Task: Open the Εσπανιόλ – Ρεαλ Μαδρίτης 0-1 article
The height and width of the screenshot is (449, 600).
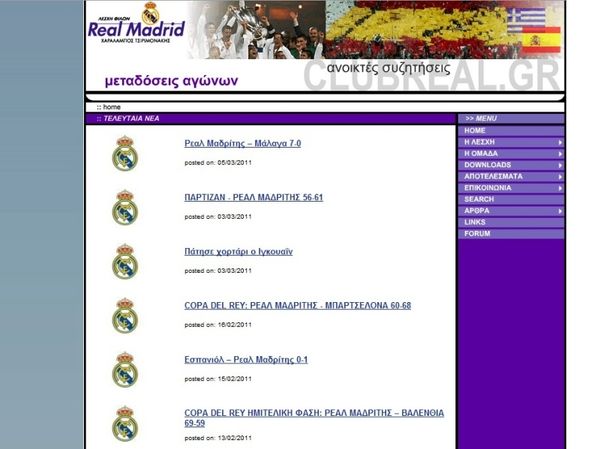Action: (x=246, y=360)
